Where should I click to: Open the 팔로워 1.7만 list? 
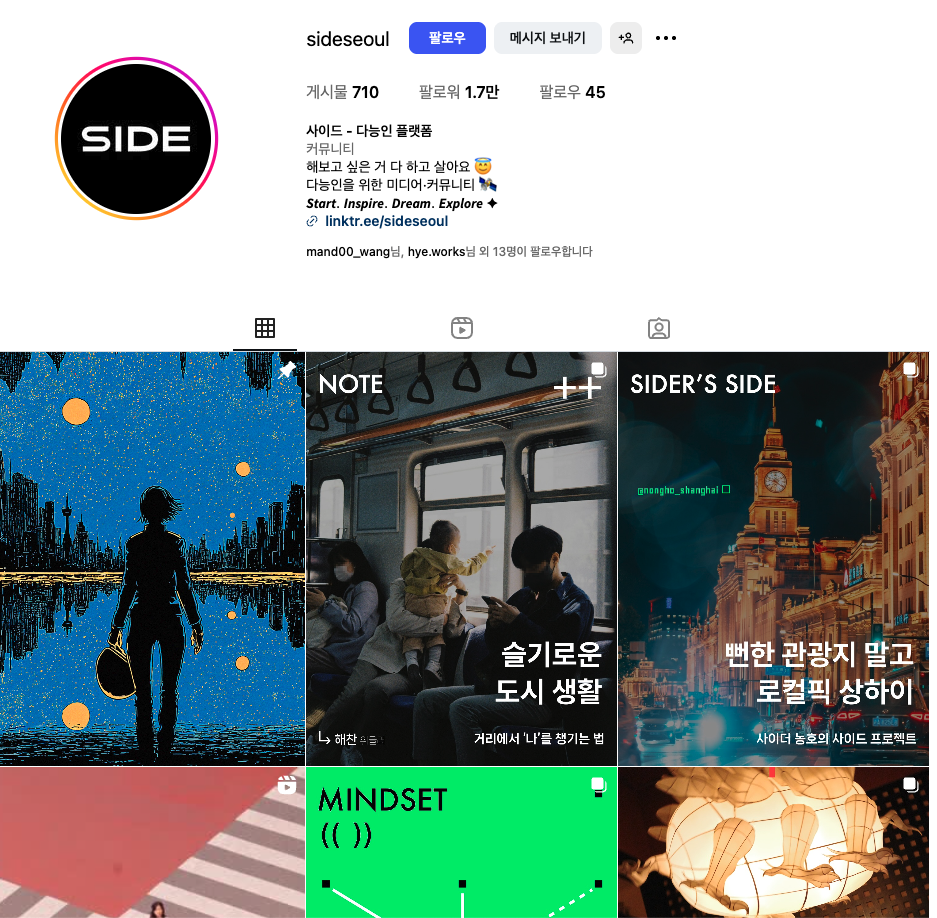pyautogui.click(x=458, y=92)
